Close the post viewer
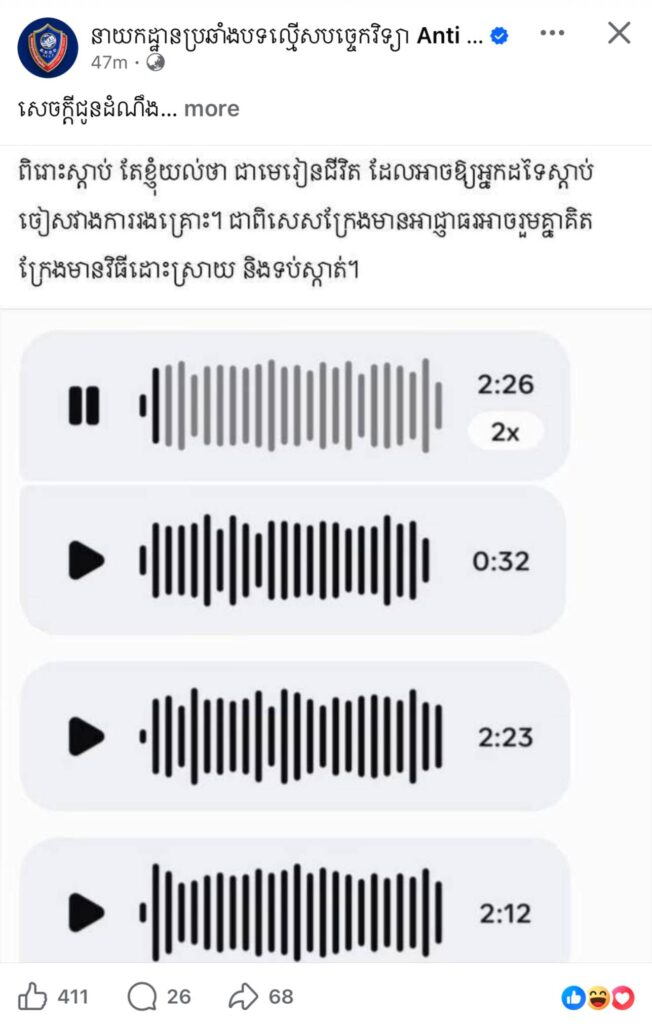Screen dimensions: 652x1024 [x=619, y=34]
